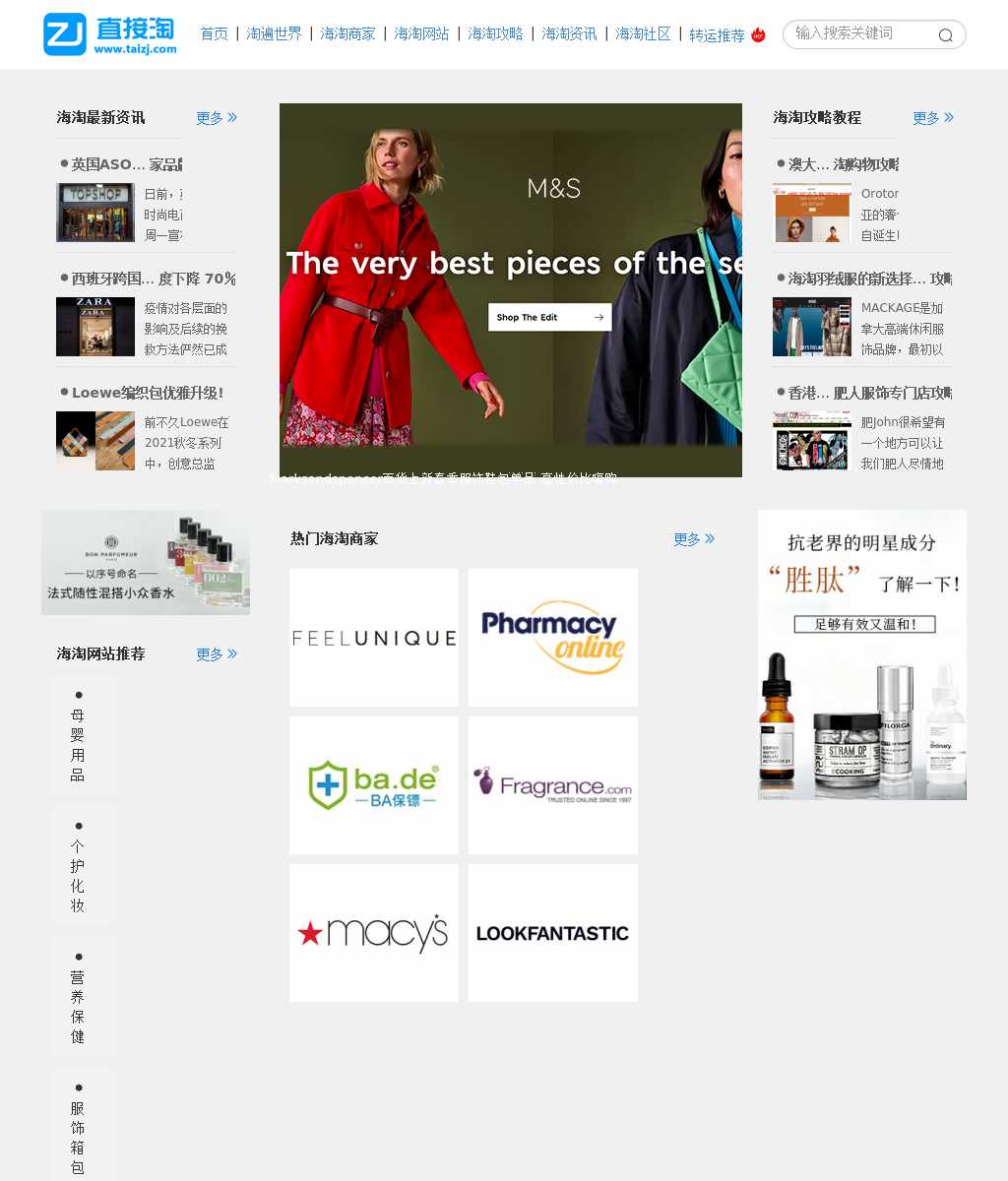This screenshot has width=1008, height=1181.
Task: Select the Macy's merchant tile
Action: 374,933
